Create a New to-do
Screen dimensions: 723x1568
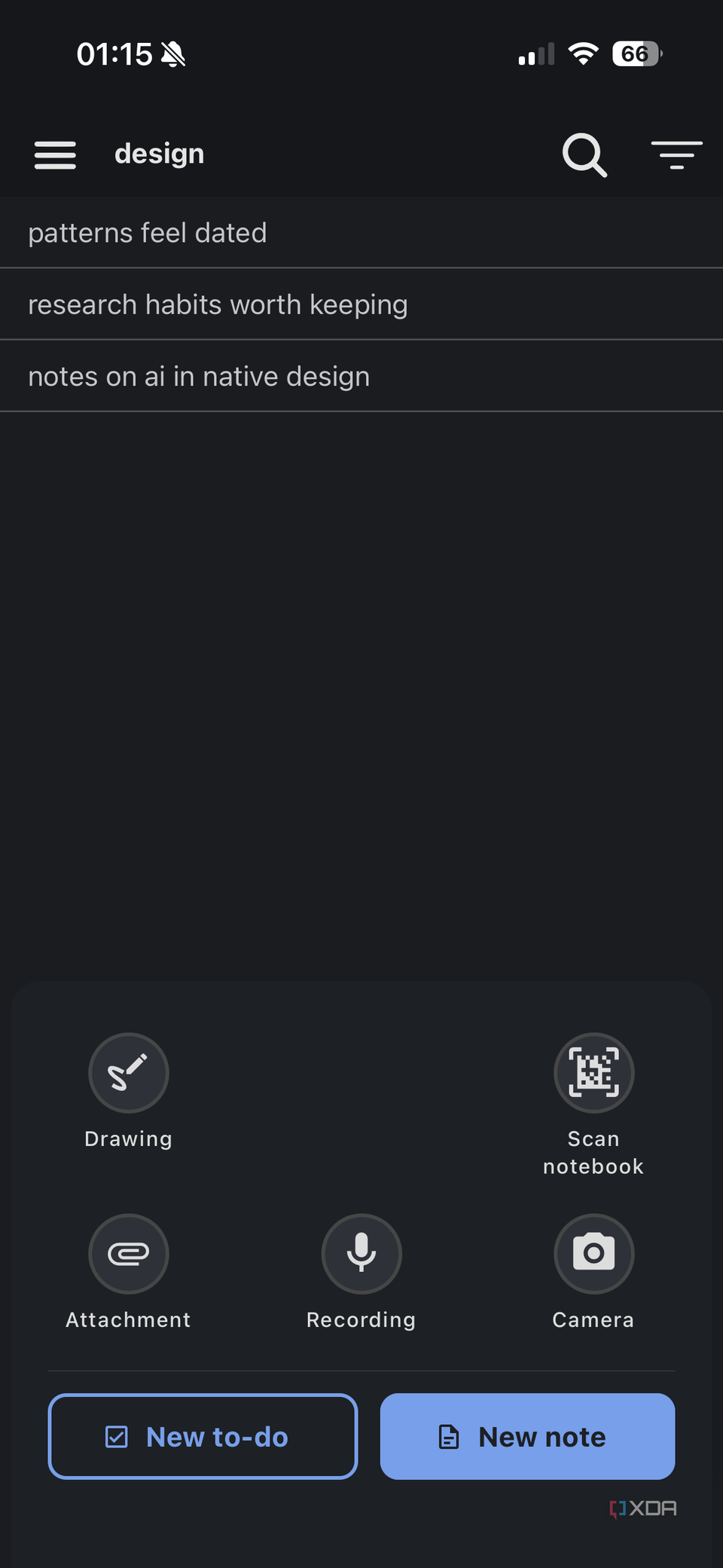(203, 1436)
